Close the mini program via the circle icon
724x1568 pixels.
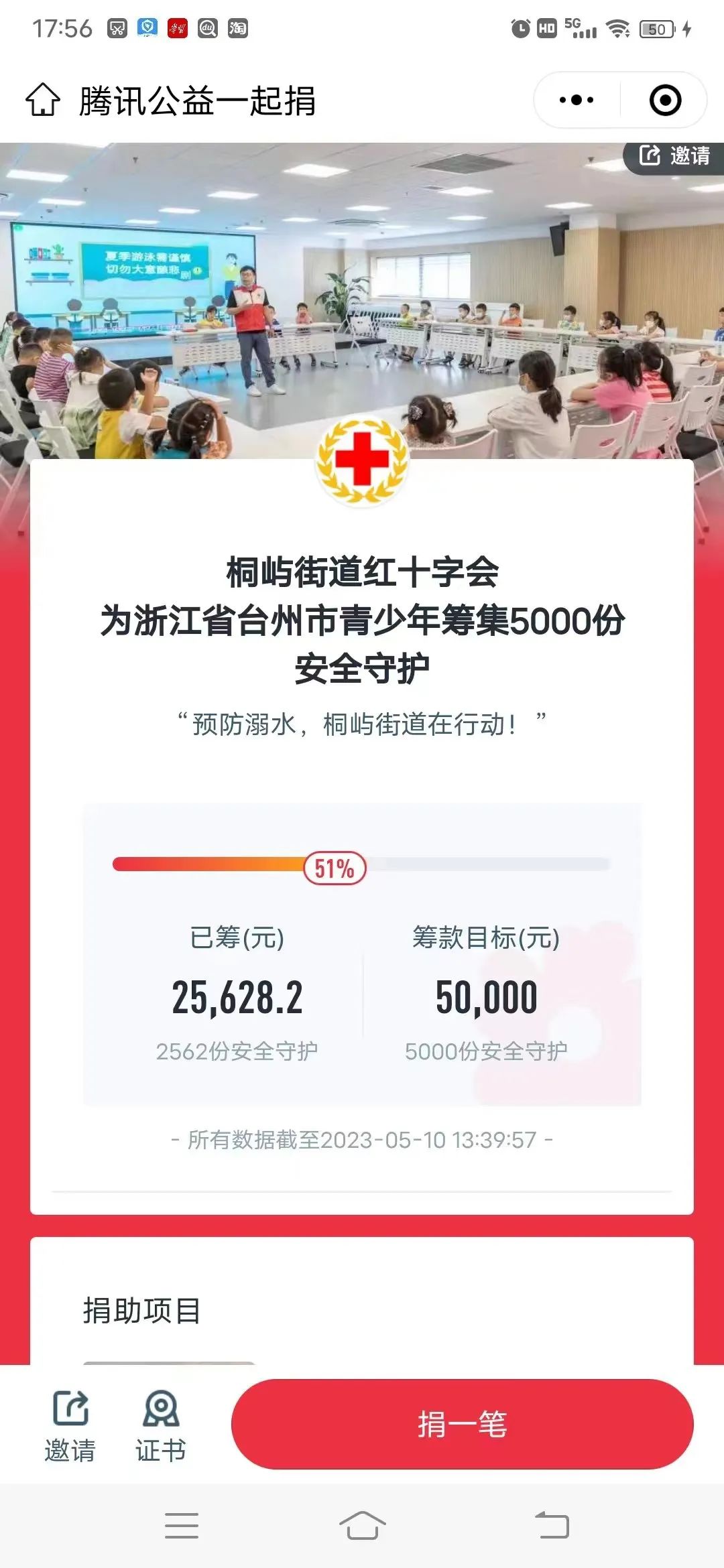[x=665, y=101]
